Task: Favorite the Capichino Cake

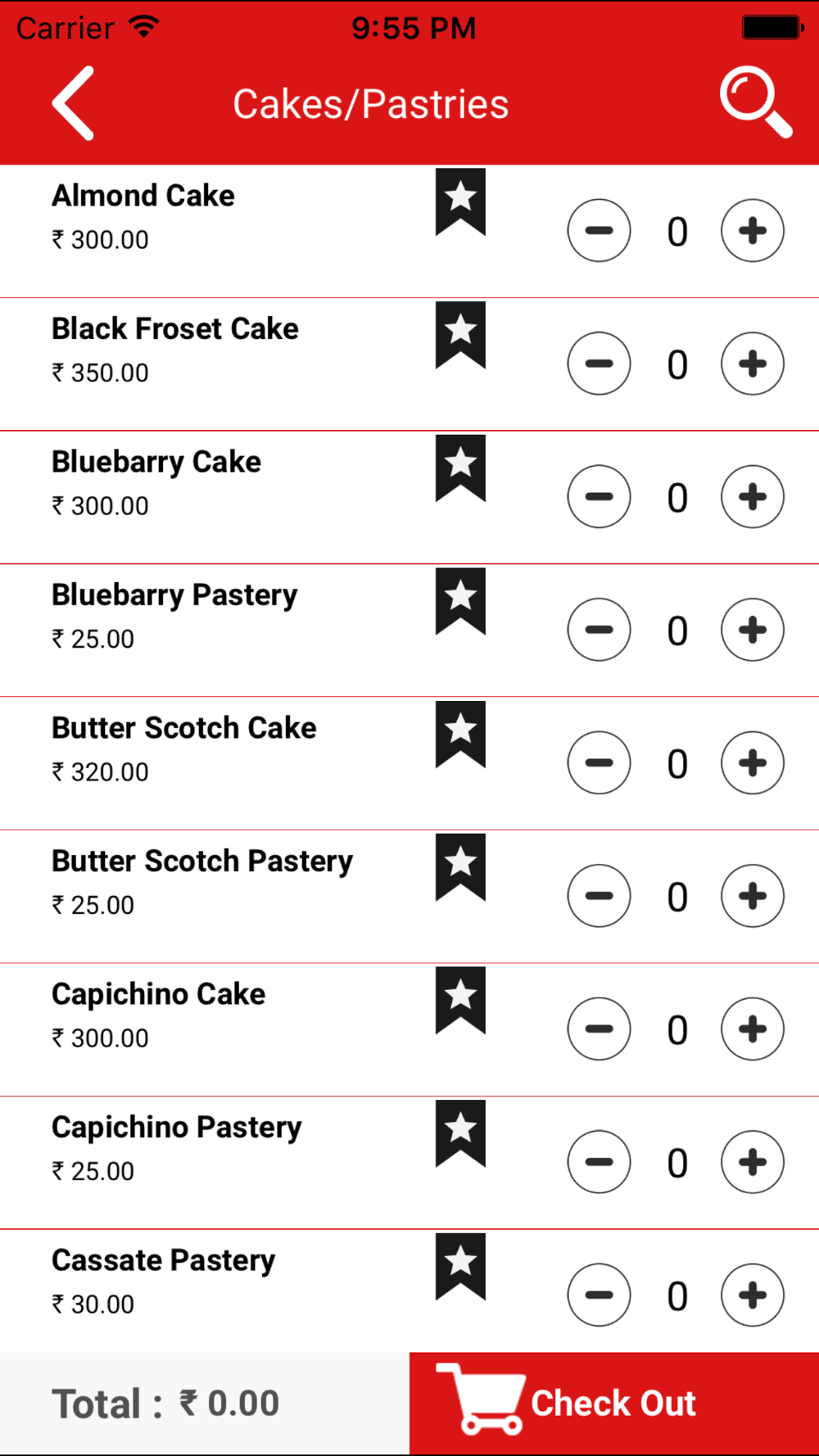Action: (x=460, y=1000)
